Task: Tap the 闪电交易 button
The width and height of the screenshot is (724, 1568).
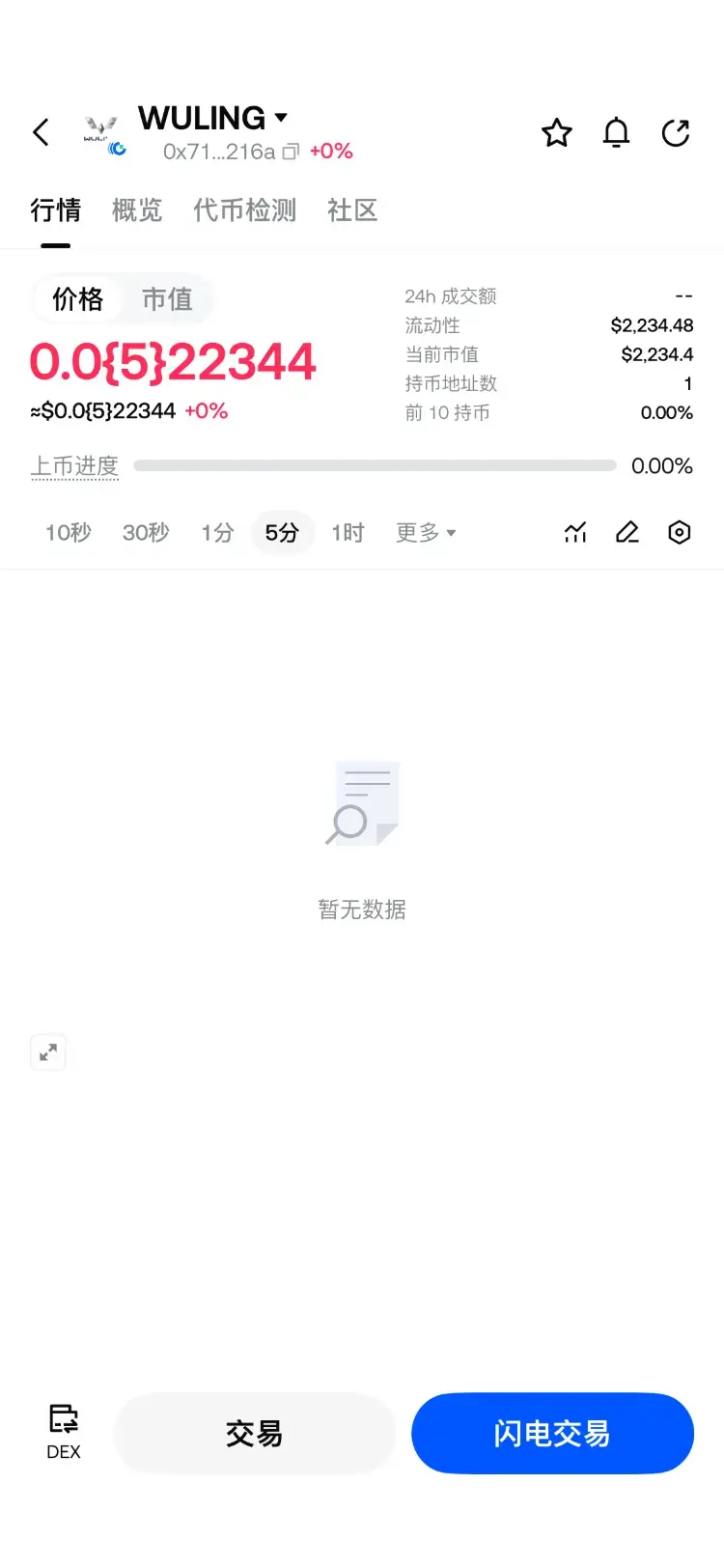Action: [552, 1434]
